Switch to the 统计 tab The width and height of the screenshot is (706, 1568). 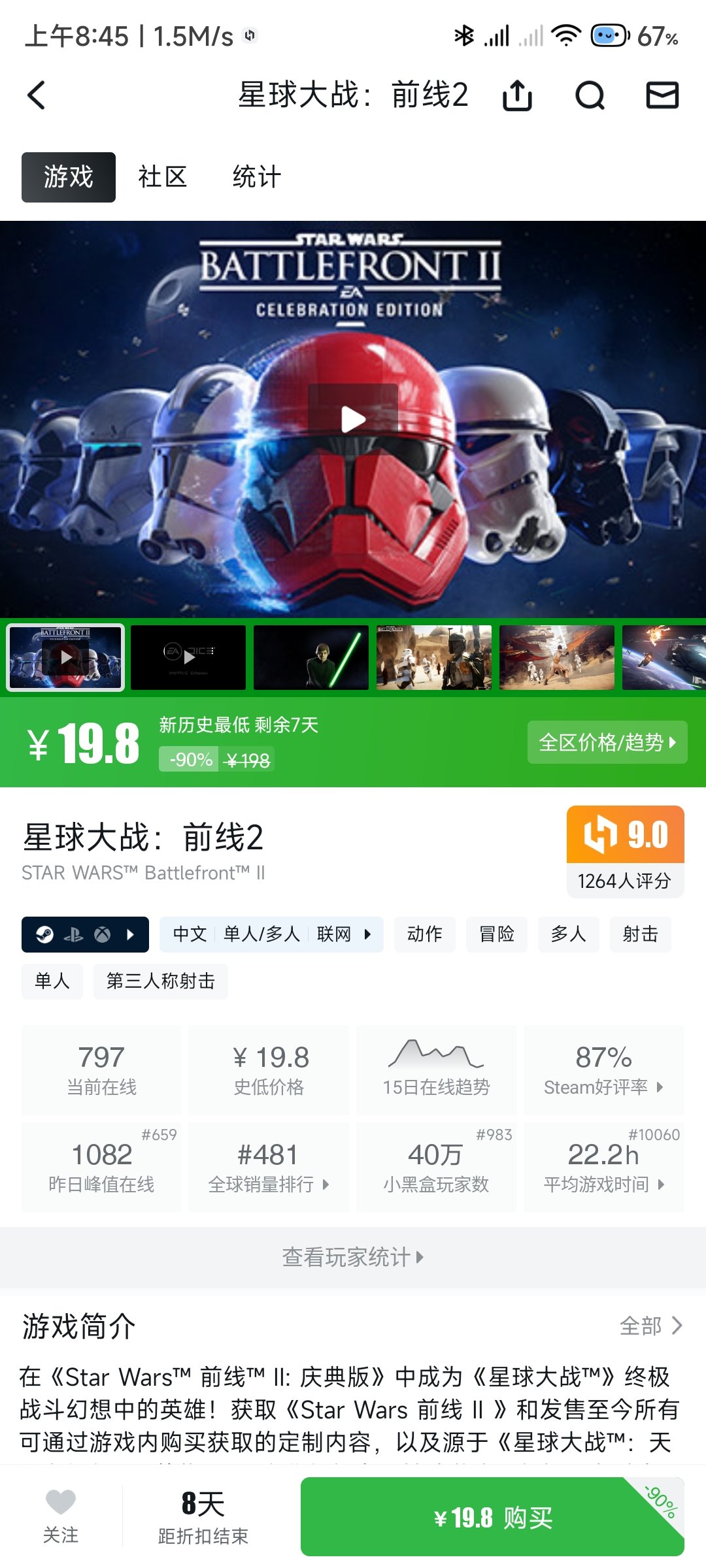257,177
